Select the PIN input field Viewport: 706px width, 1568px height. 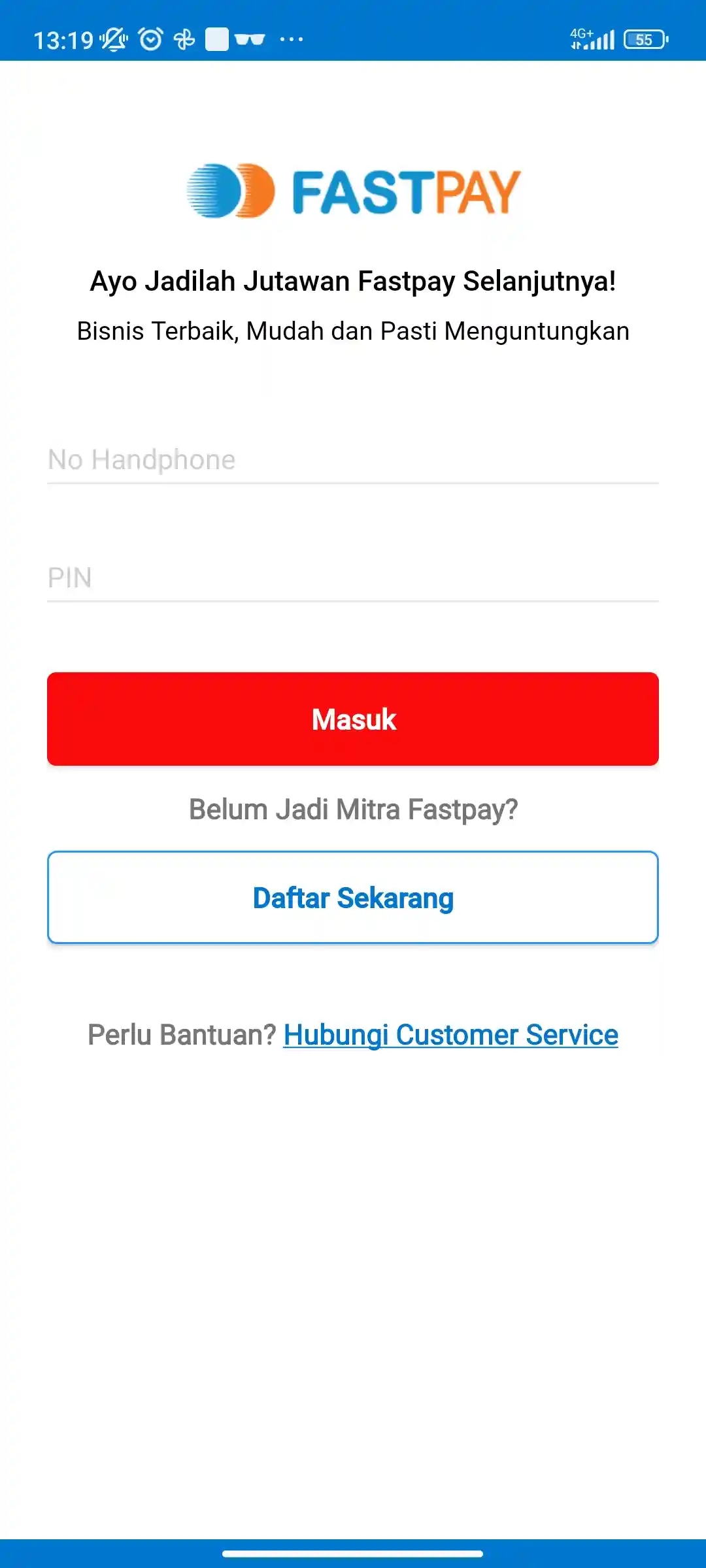coord(353,578)
